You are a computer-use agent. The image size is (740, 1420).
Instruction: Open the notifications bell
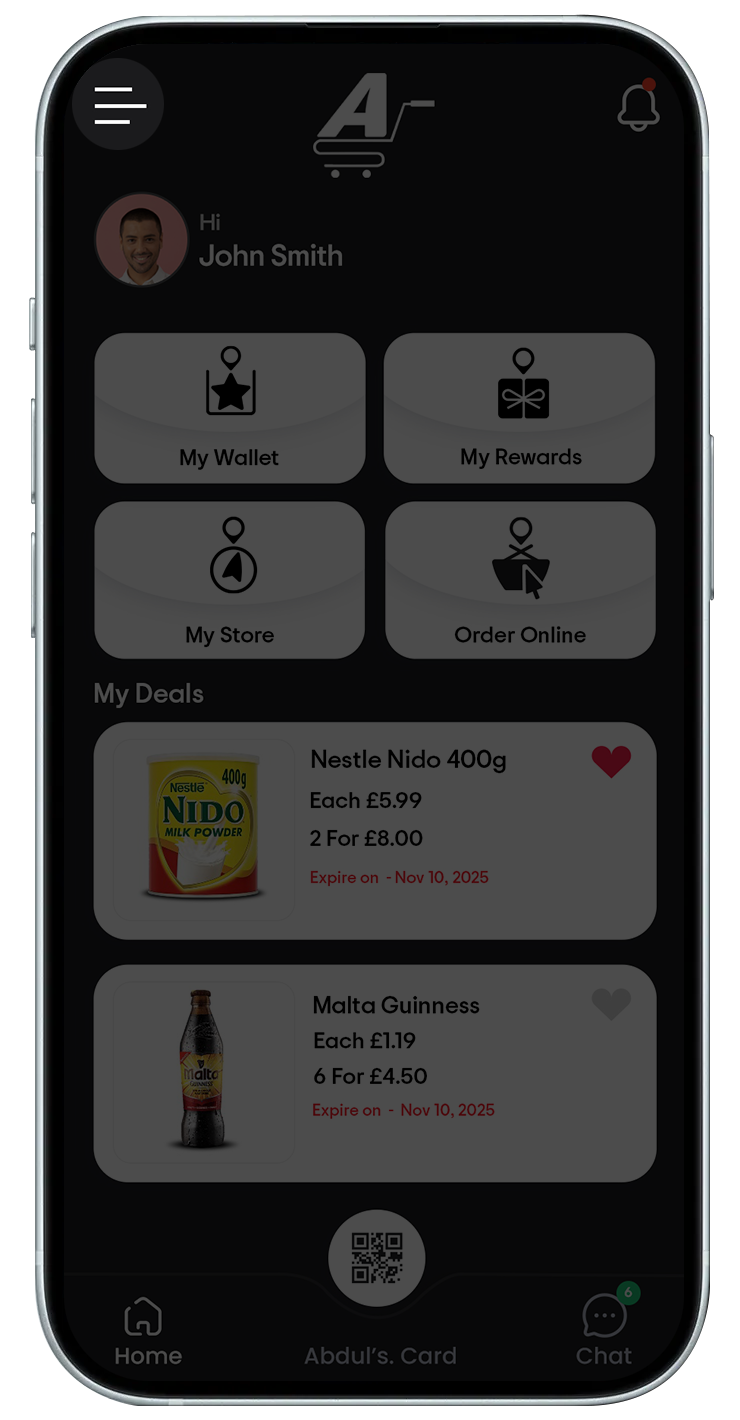pos(638,106)
